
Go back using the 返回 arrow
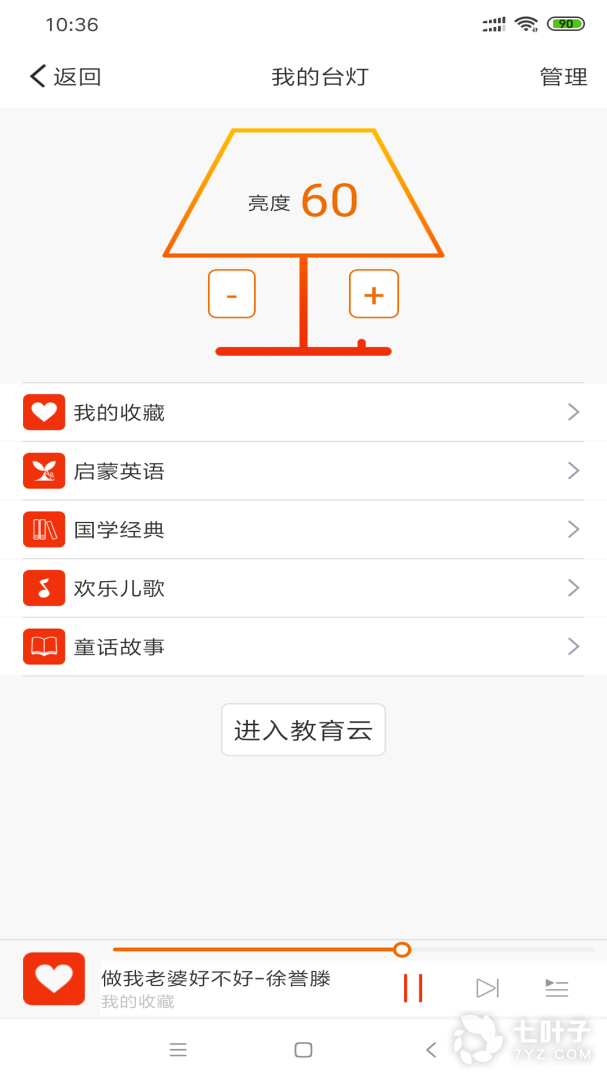(65, 77)
